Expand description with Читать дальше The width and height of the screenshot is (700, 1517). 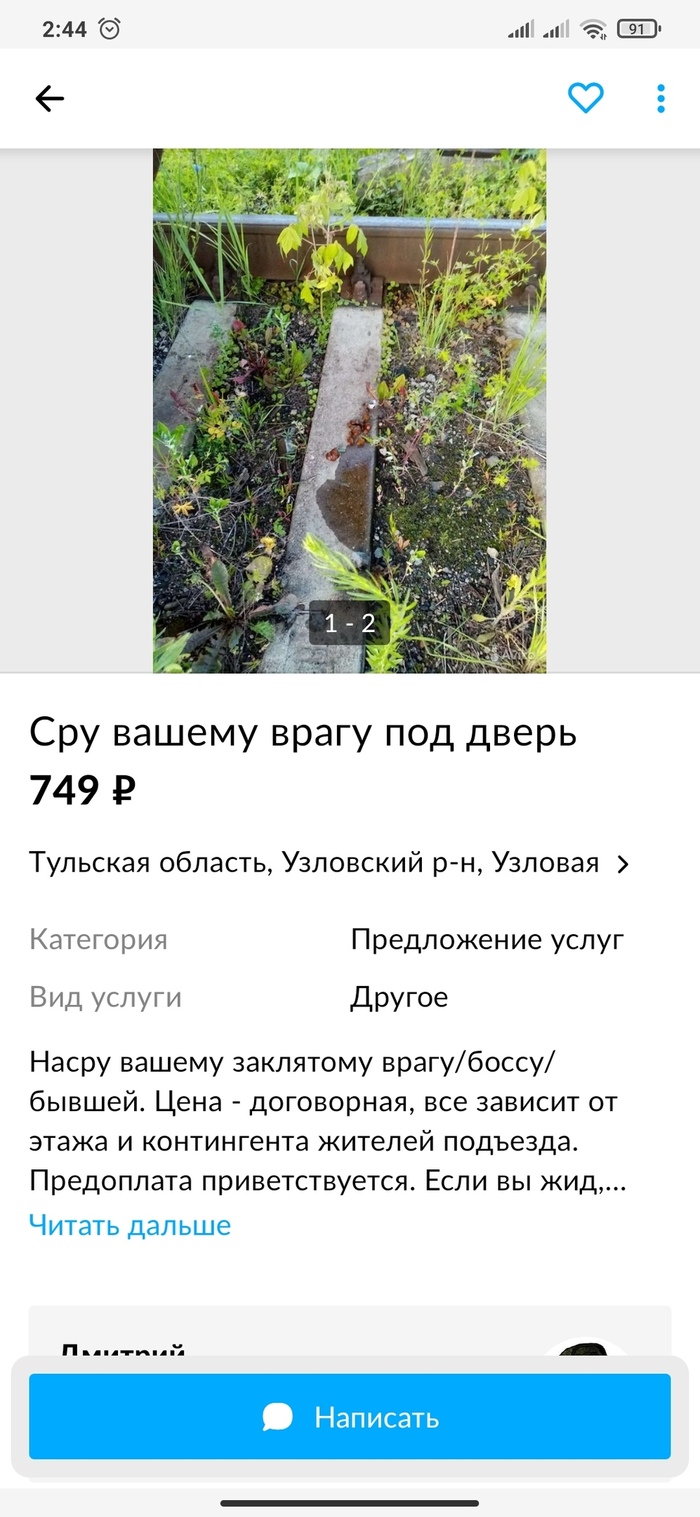pos(130,1225)
